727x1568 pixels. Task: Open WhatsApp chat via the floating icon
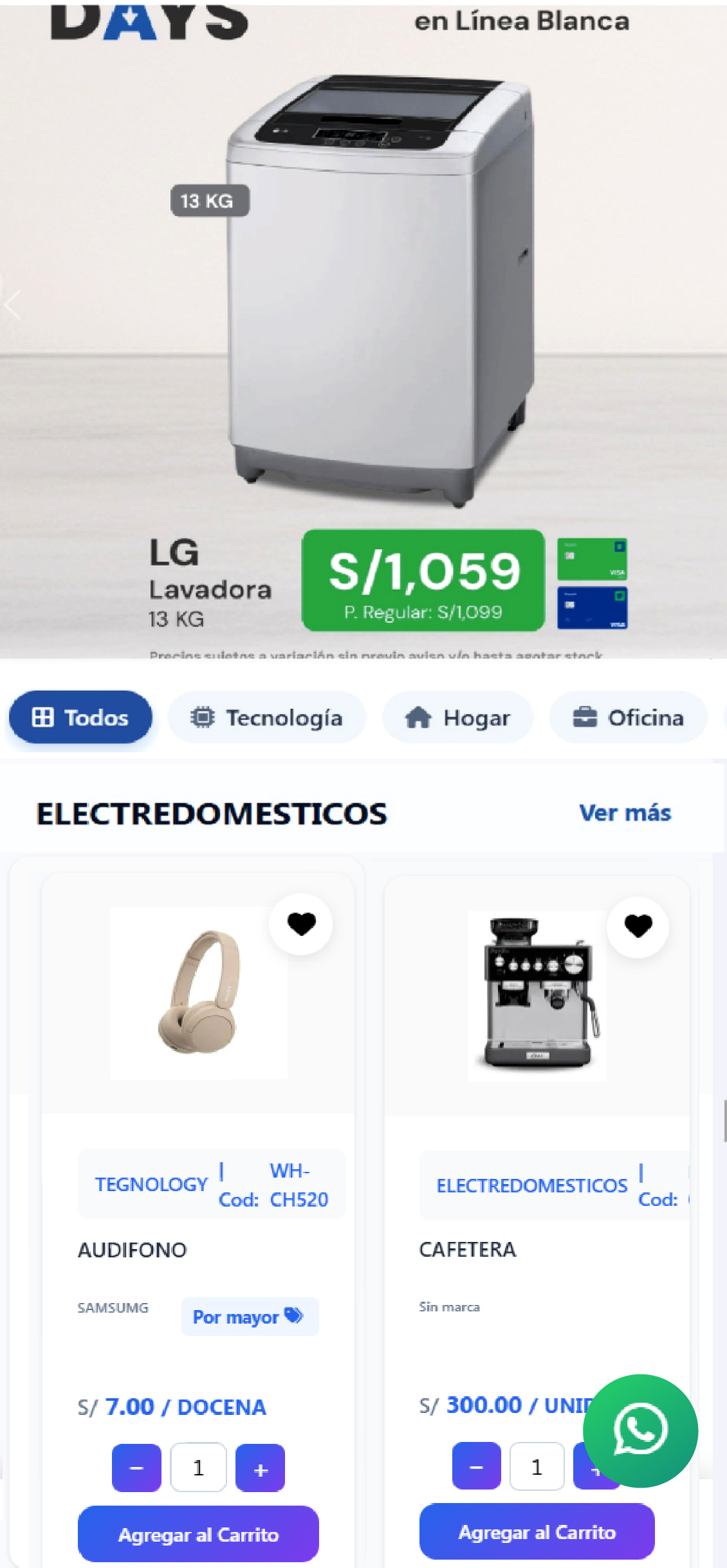[x=640, y=1431]
